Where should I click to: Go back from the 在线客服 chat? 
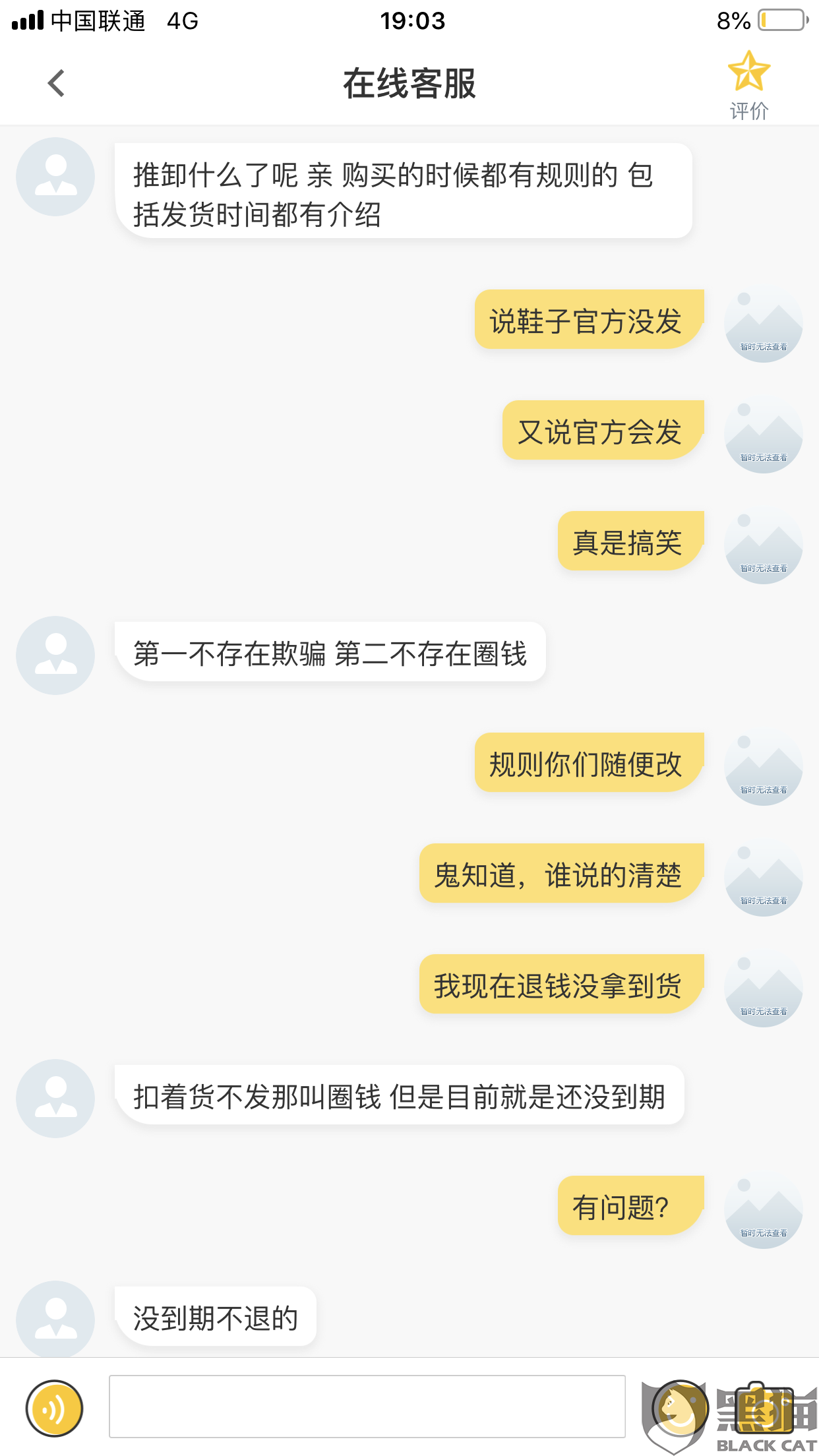click(x=57, y=84)
